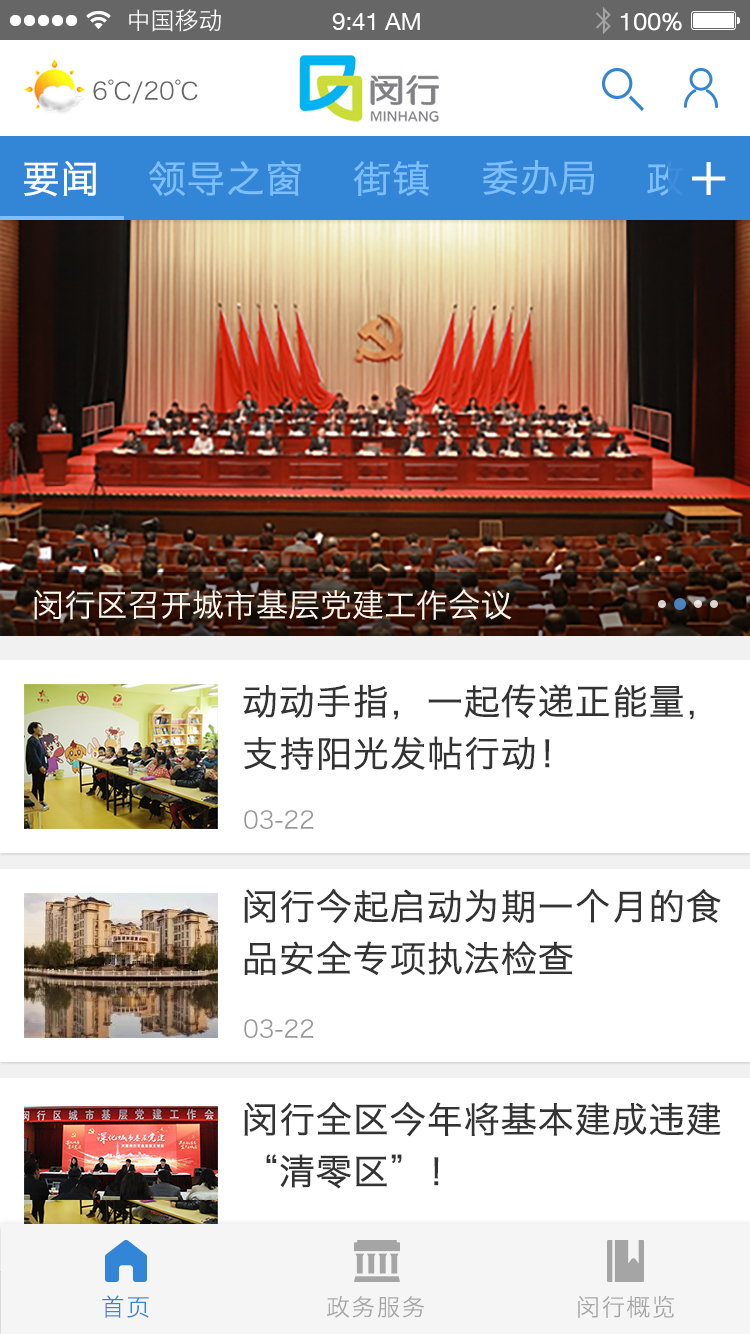Open the user profile icon

click(x=701, y=89)
